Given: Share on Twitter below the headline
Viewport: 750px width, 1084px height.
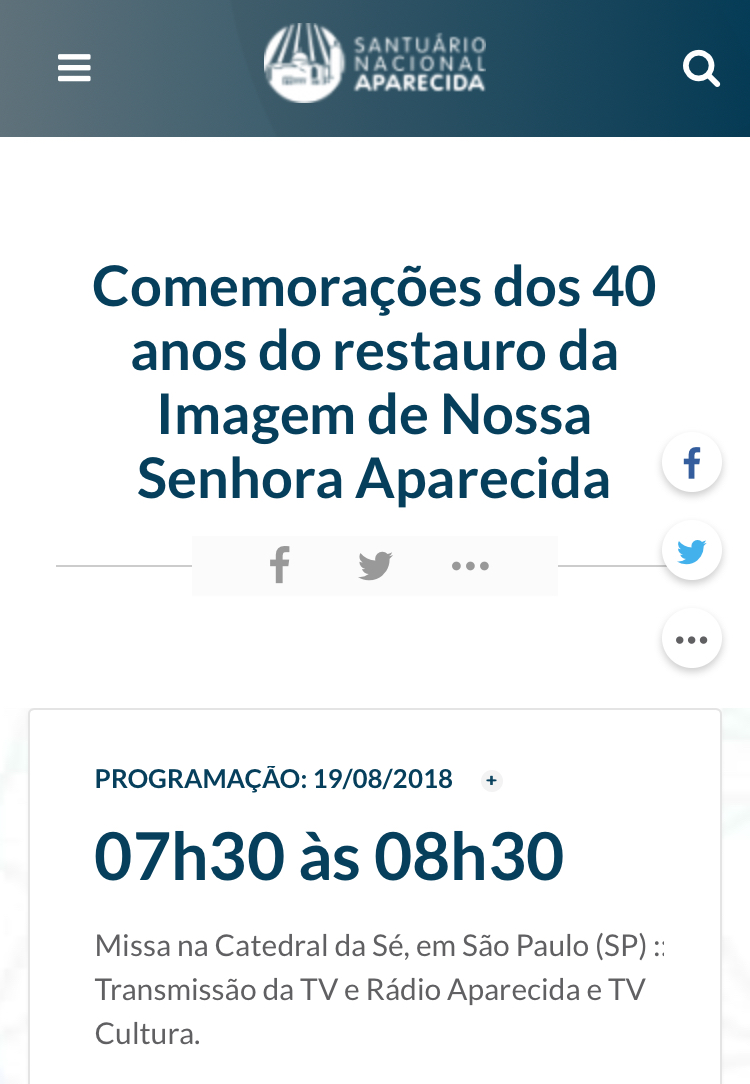Looking at the screenshot, I should tap(375, 566).
